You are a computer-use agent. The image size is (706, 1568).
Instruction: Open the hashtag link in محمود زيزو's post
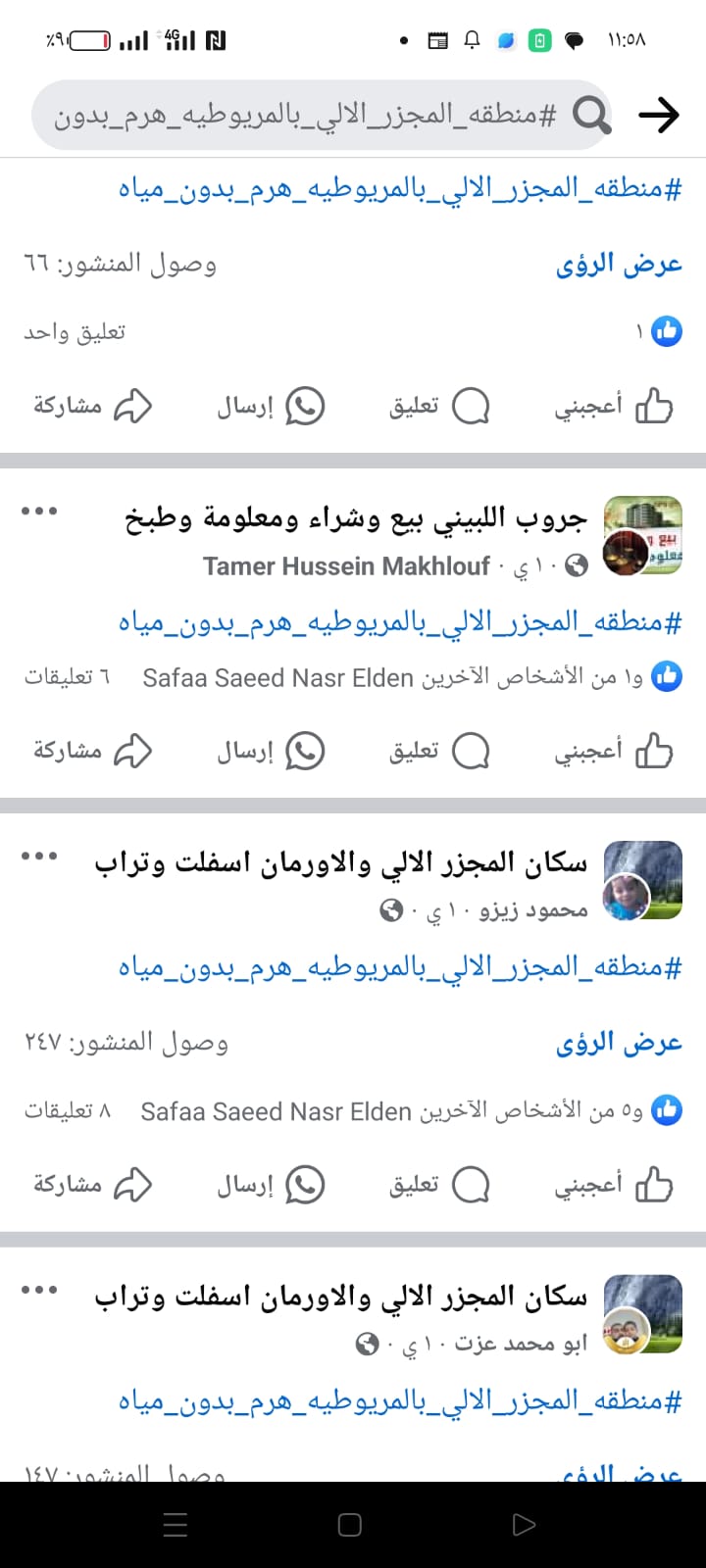tap(400, 968)
